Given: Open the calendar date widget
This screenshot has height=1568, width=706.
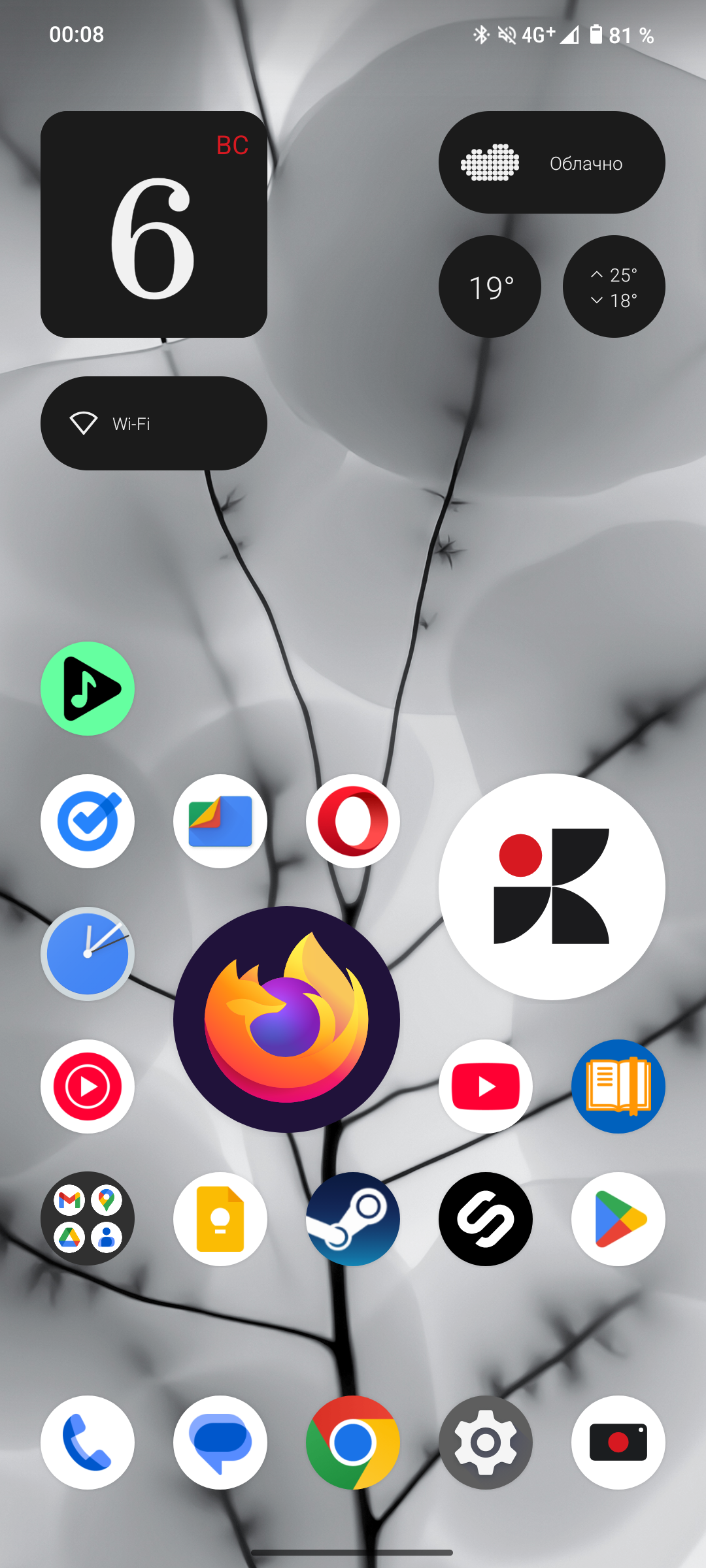Looking at the screenshot, I should [154, 224].
